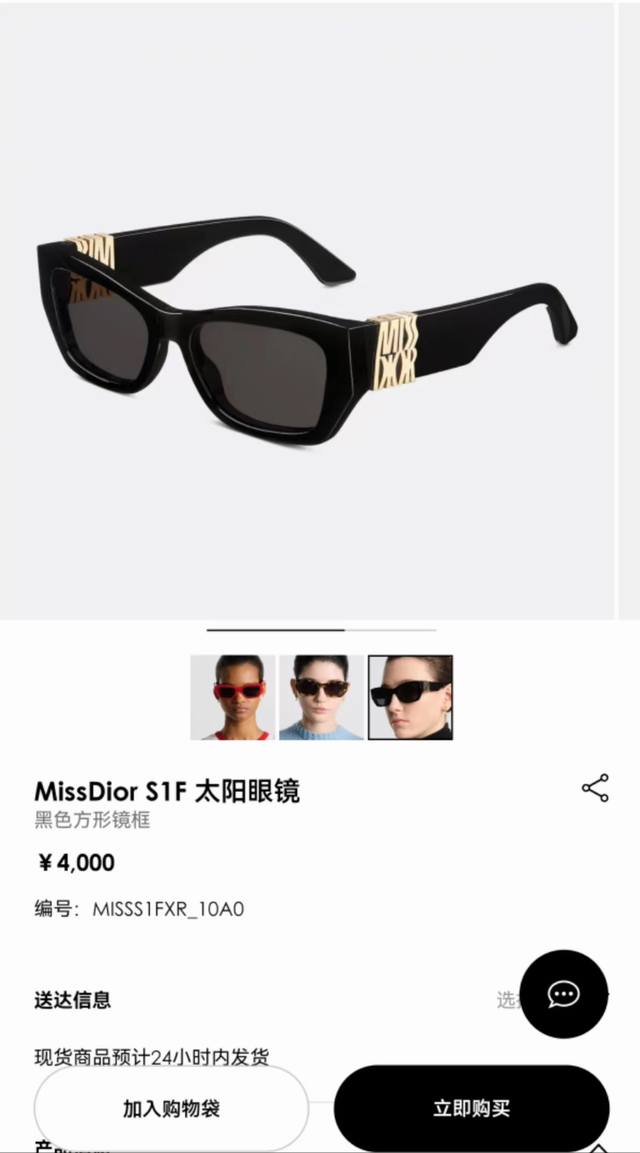
Task: Select the red sunglasses variant thumbnail
Action: tap(232, 697)
